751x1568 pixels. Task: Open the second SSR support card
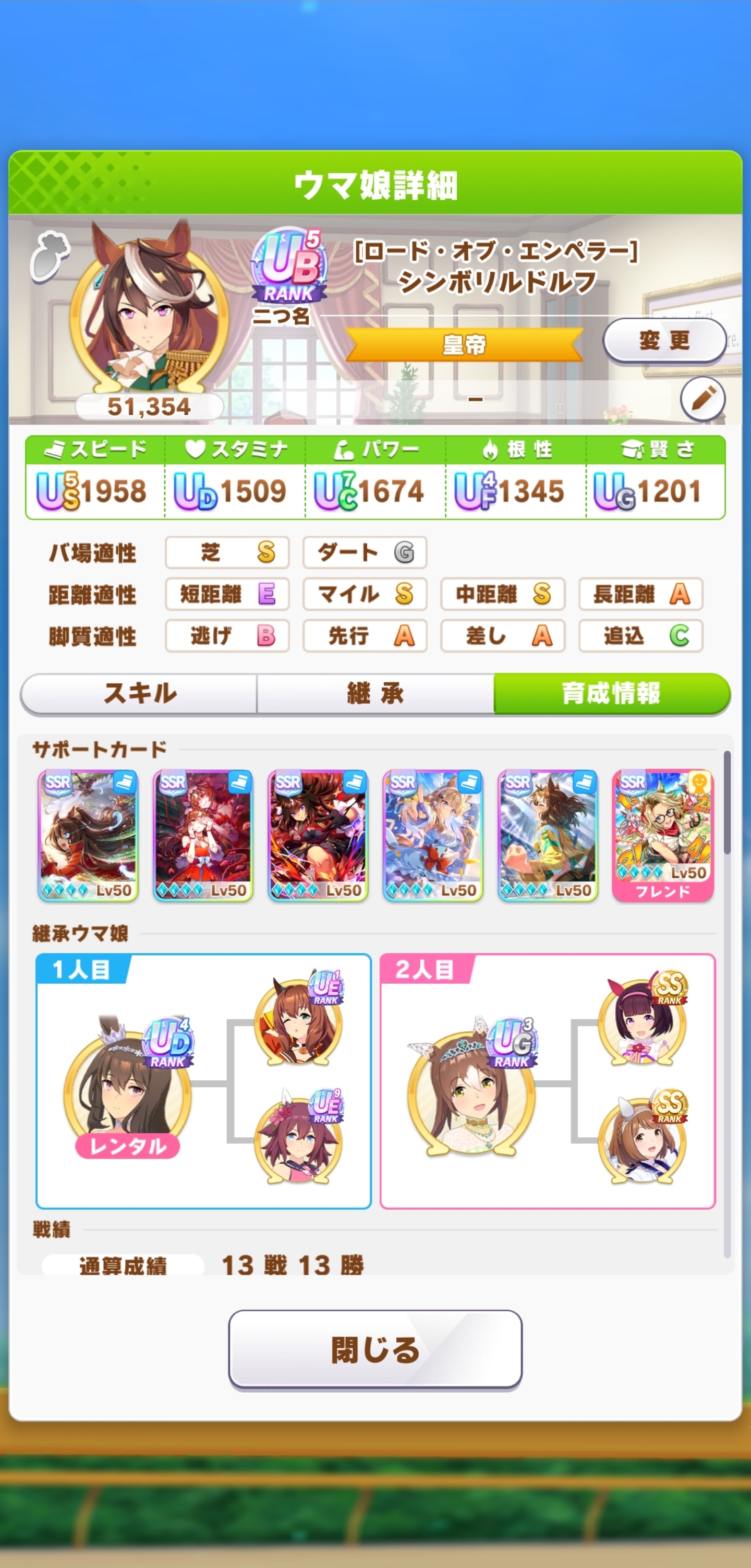(x=203, y=835)
